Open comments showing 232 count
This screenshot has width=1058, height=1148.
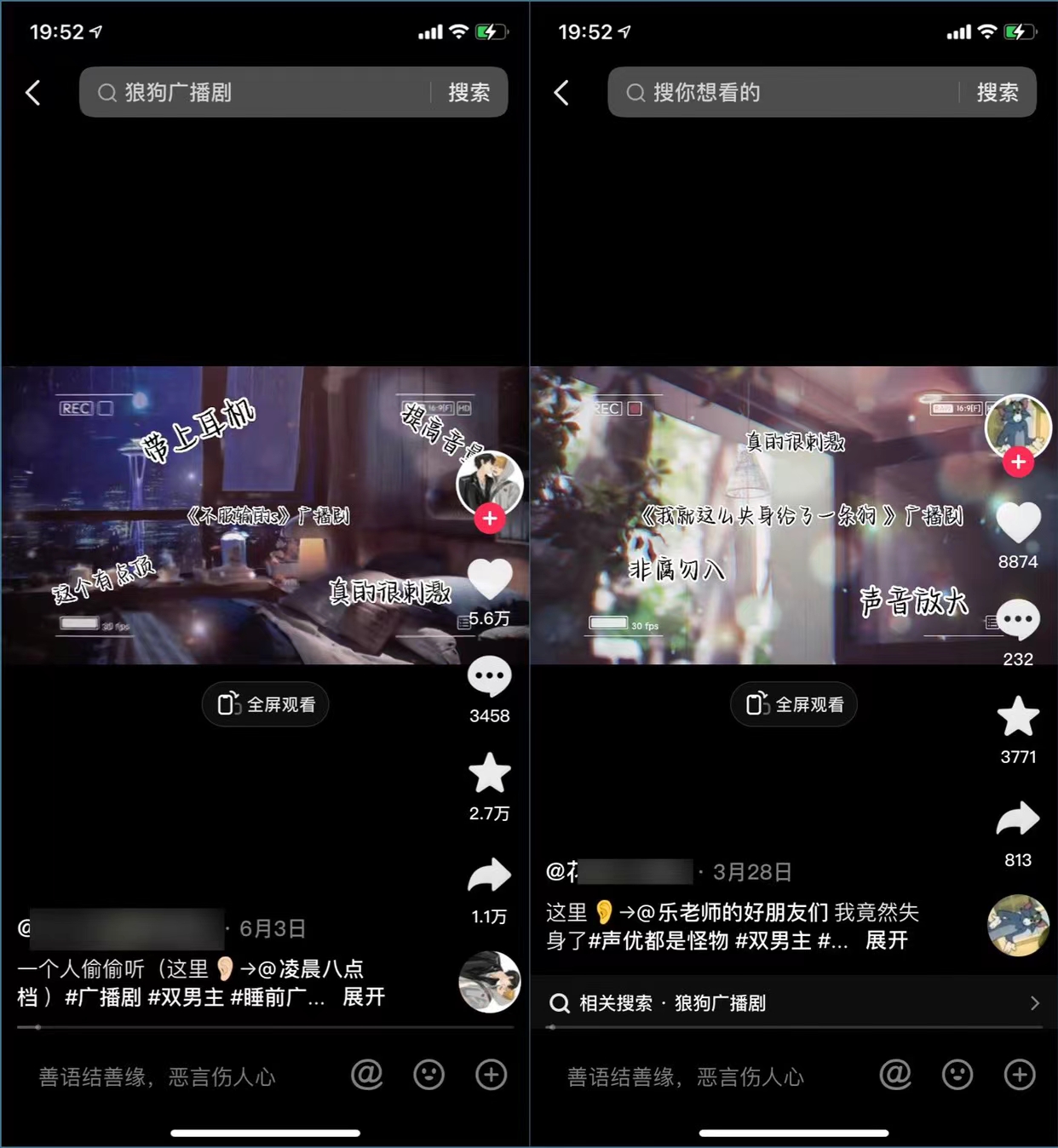click(x=1018, y=620)
